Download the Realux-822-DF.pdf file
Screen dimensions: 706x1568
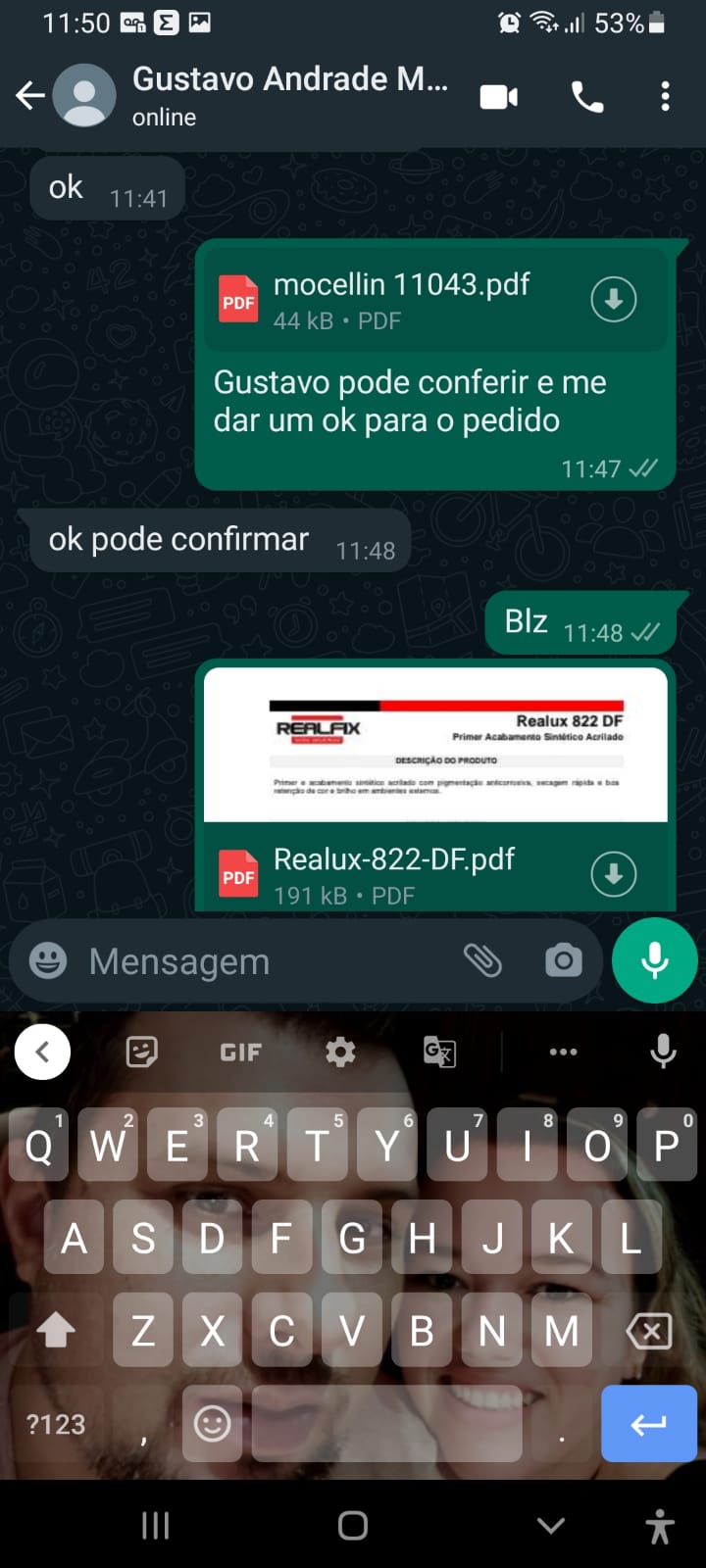[x=614, y=874]
